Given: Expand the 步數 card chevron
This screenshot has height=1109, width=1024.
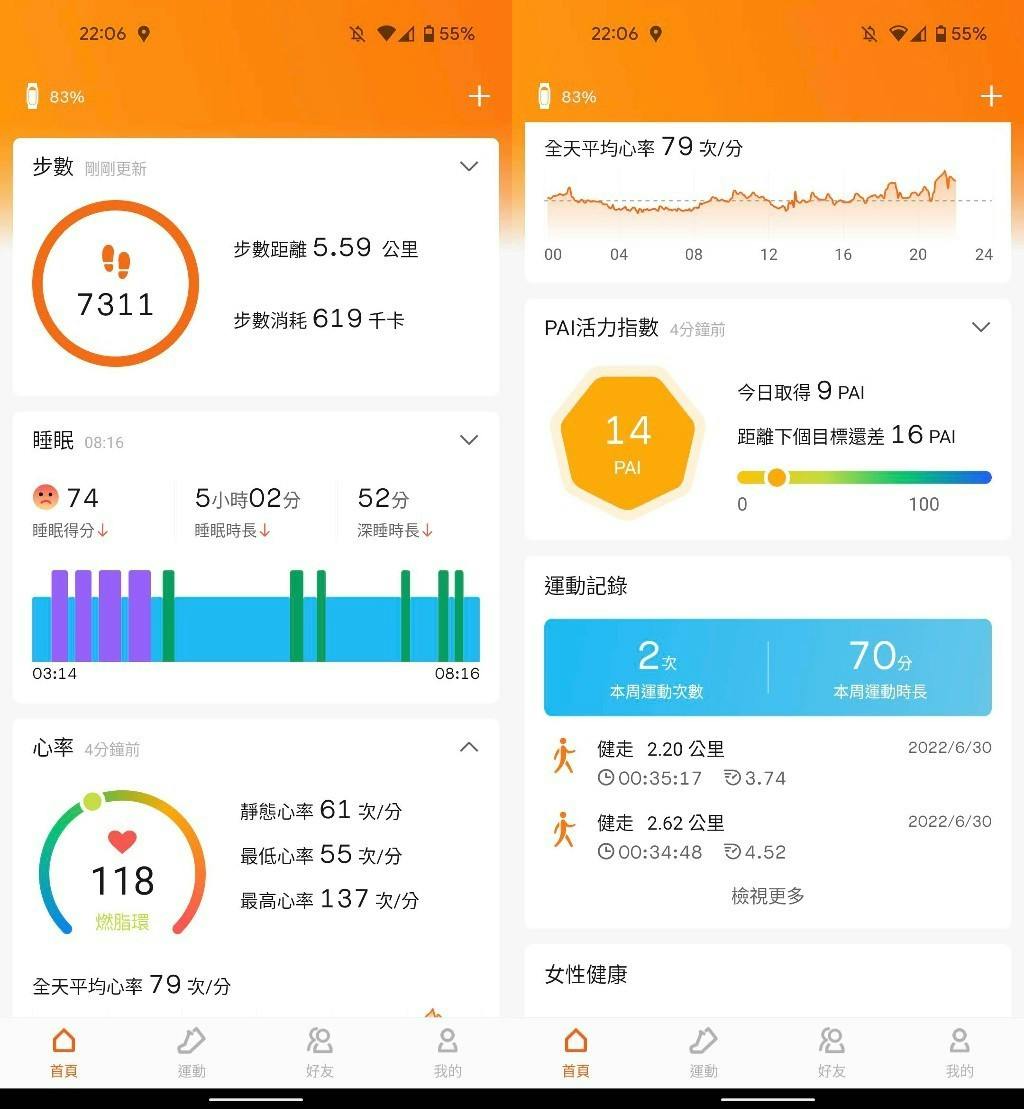Looking at the screenshot, I should (468, 167).
